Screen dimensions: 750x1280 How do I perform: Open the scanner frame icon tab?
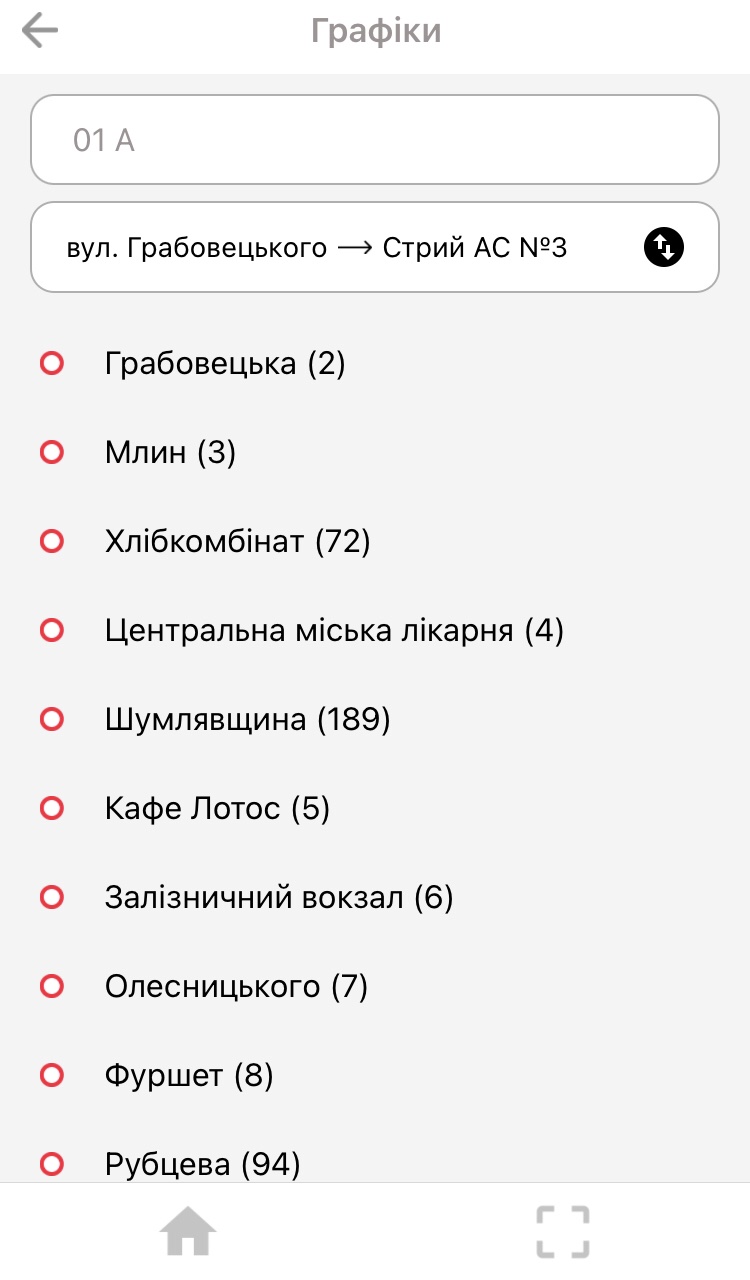click(563, 1231)
